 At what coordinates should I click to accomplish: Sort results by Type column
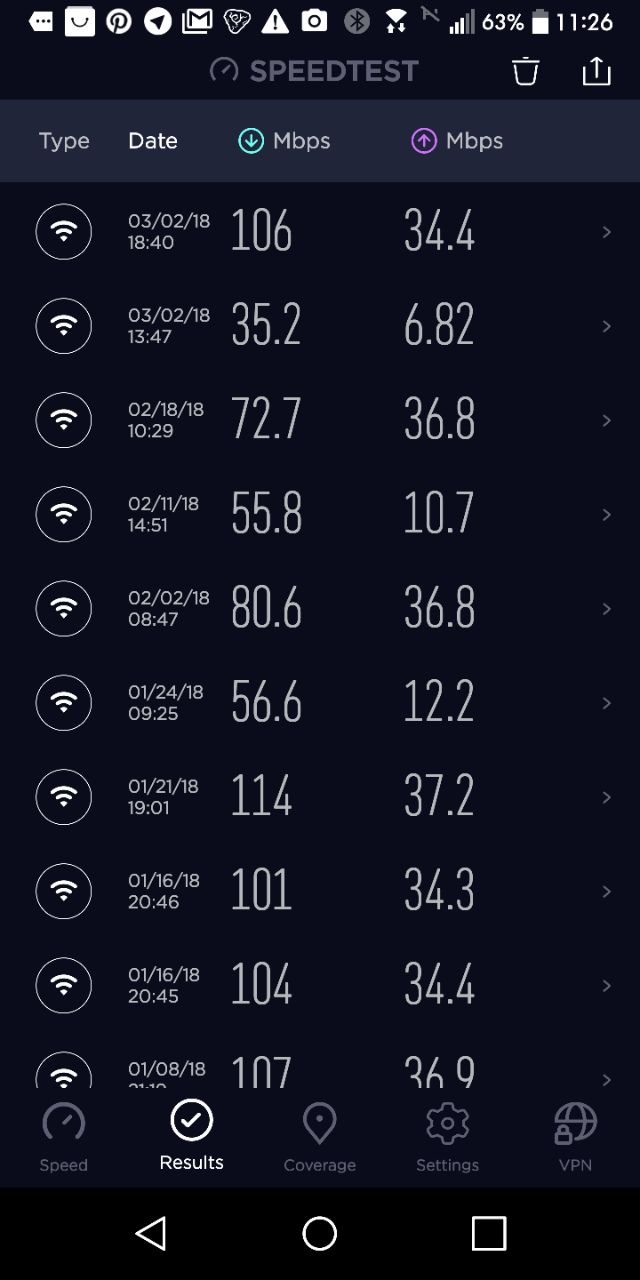coord(64,141)
